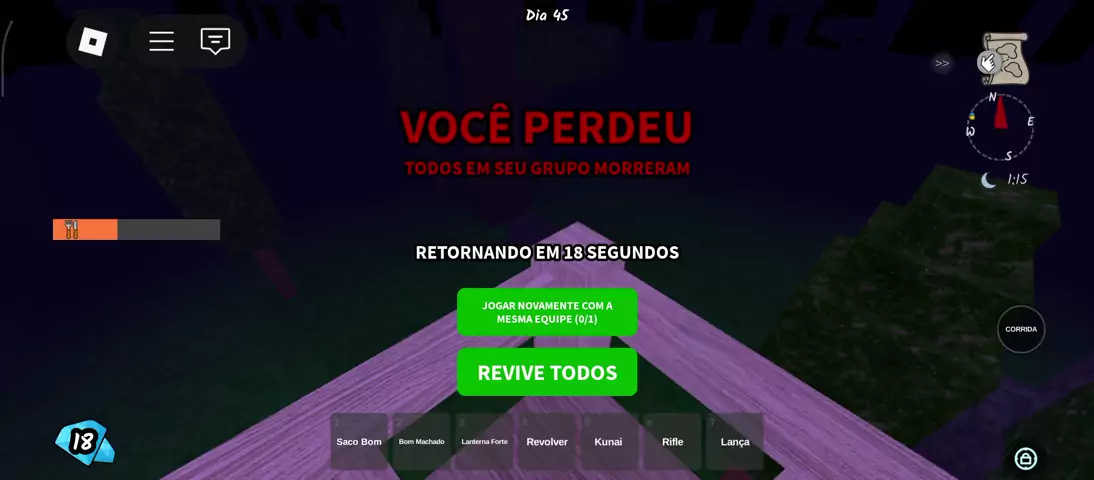Tap Jogar Novamente com a Mesma Equipe

pyautogui.click(x=547, y=312)
